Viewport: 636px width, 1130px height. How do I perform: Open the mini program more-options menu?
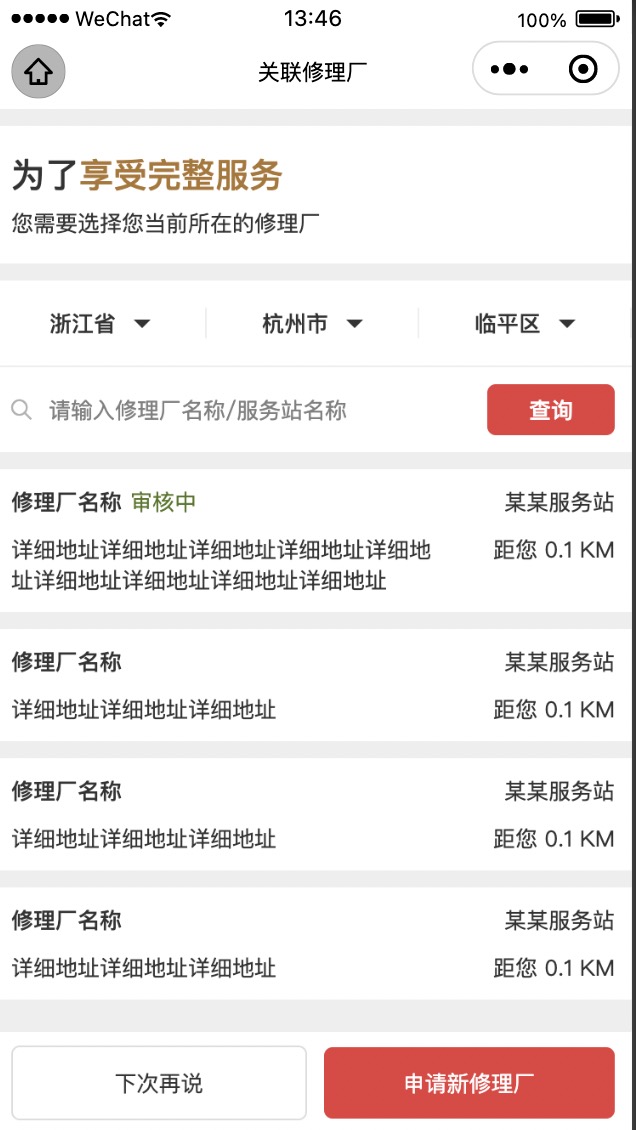click(x=510, y=69)
